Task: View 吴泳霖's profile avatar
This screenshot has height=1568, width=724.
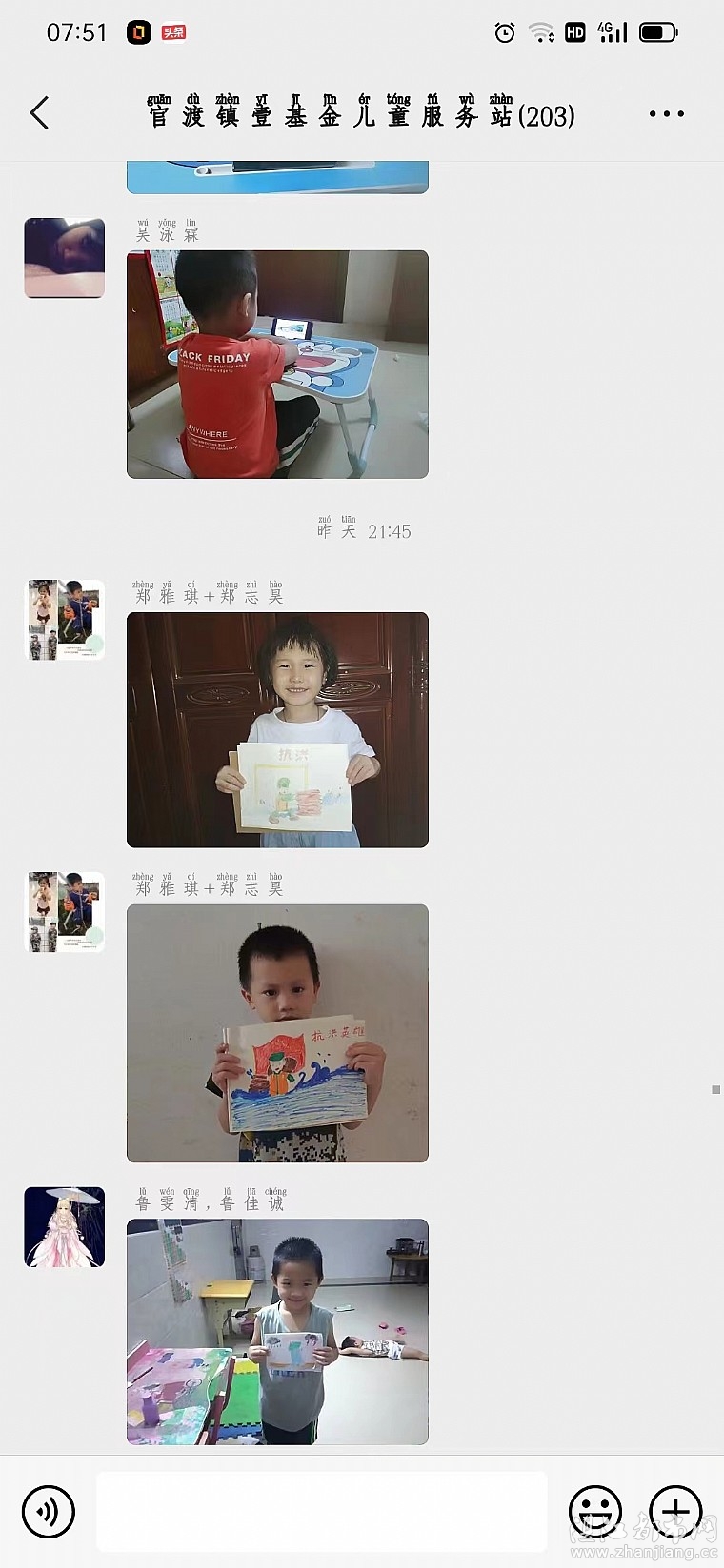Action: pos(64,258)
